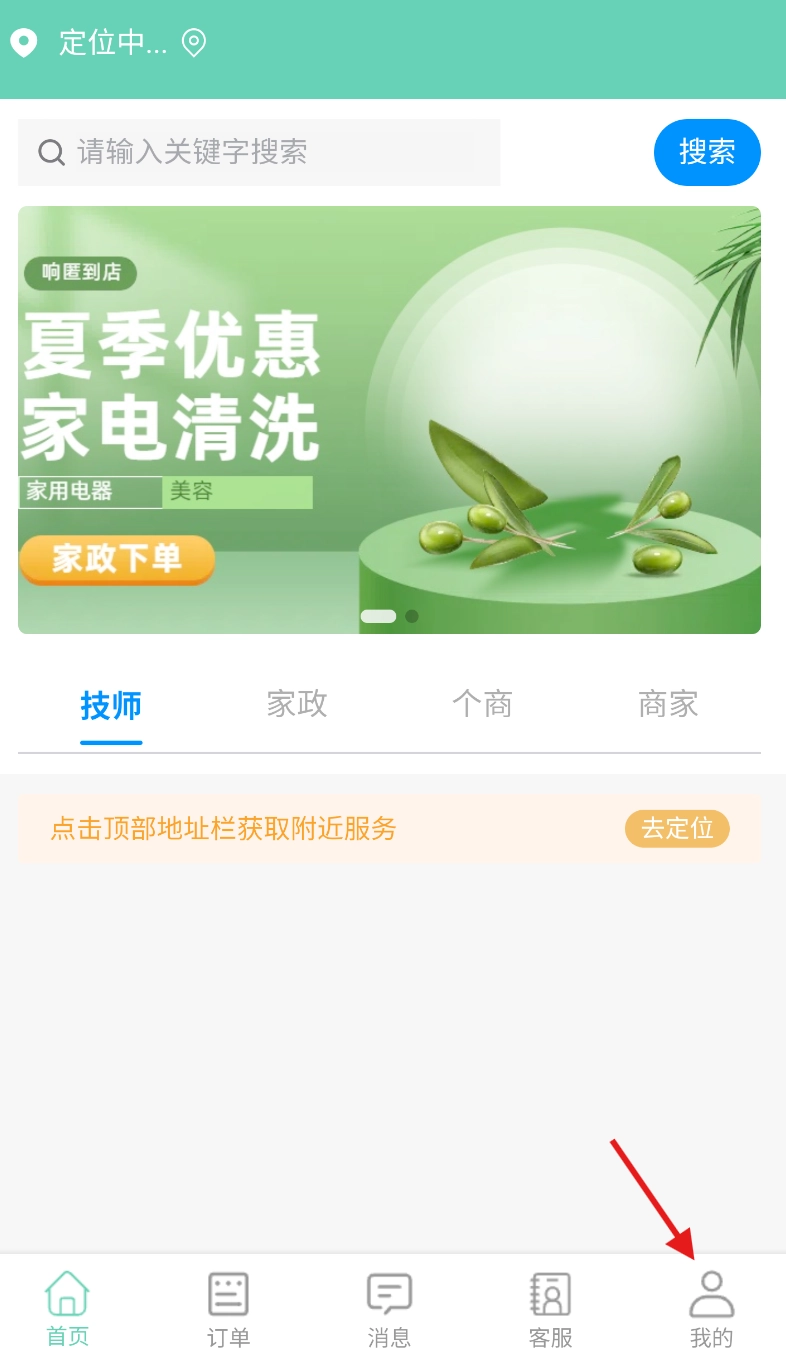Screen dimensions: 786x1348
Task: Go to the 首页 tab
Action: (67, 1306)
